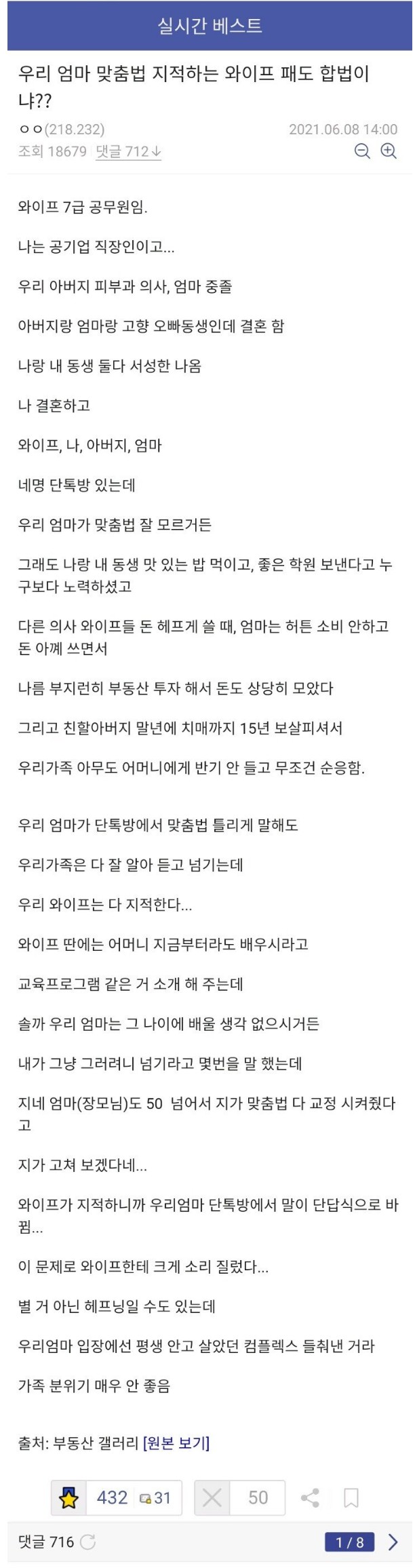Share this post
This screenshot has height=1568, width=415.
click(310, 1497)
